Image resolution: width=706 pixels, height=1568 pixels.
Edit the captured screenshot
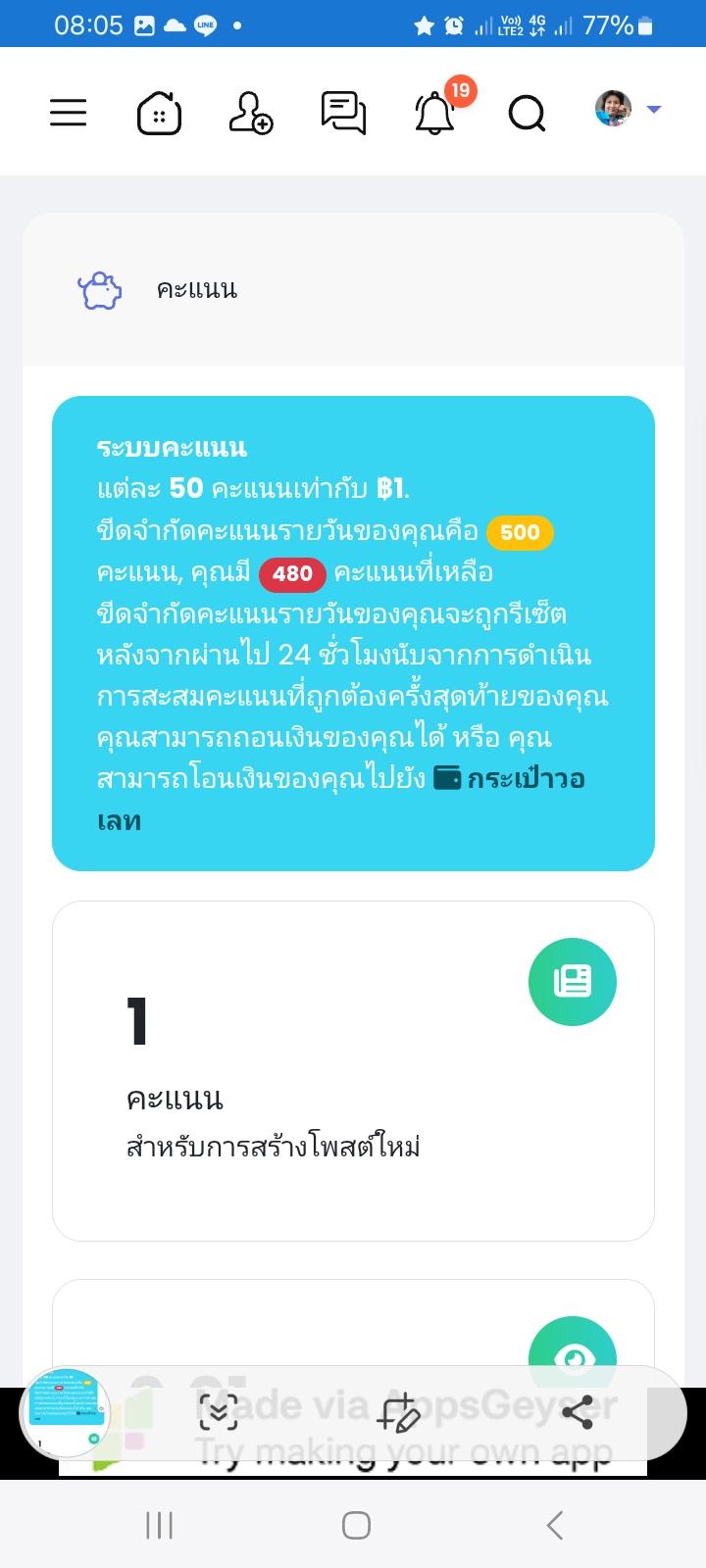(x=399, y=1412)
